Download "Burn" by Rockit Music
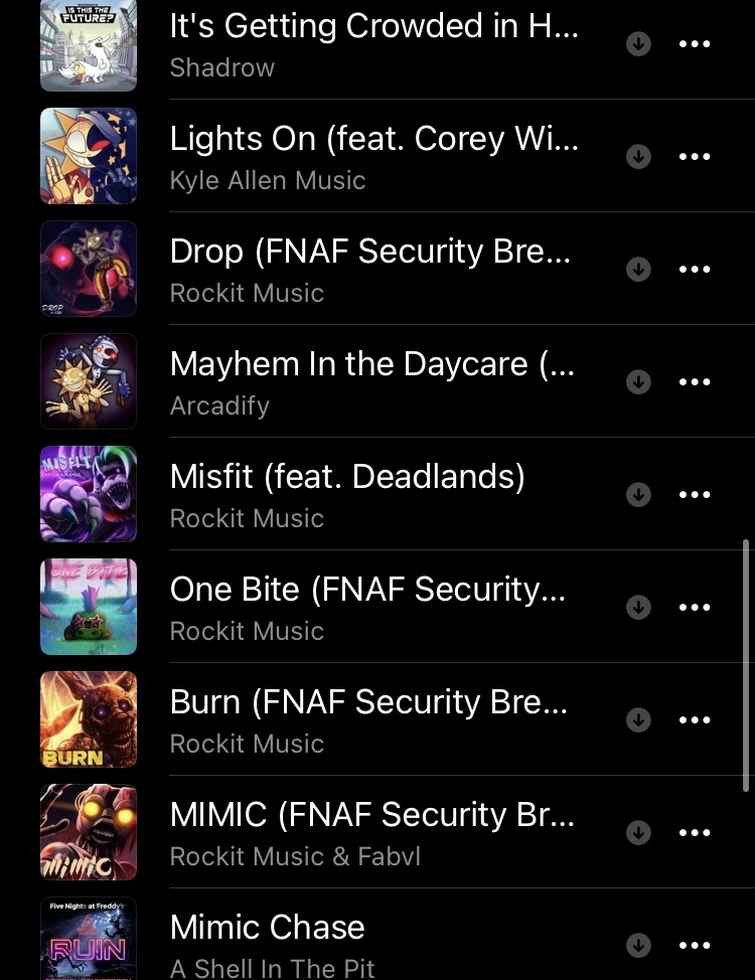The image size is (755, 980). 638,719
